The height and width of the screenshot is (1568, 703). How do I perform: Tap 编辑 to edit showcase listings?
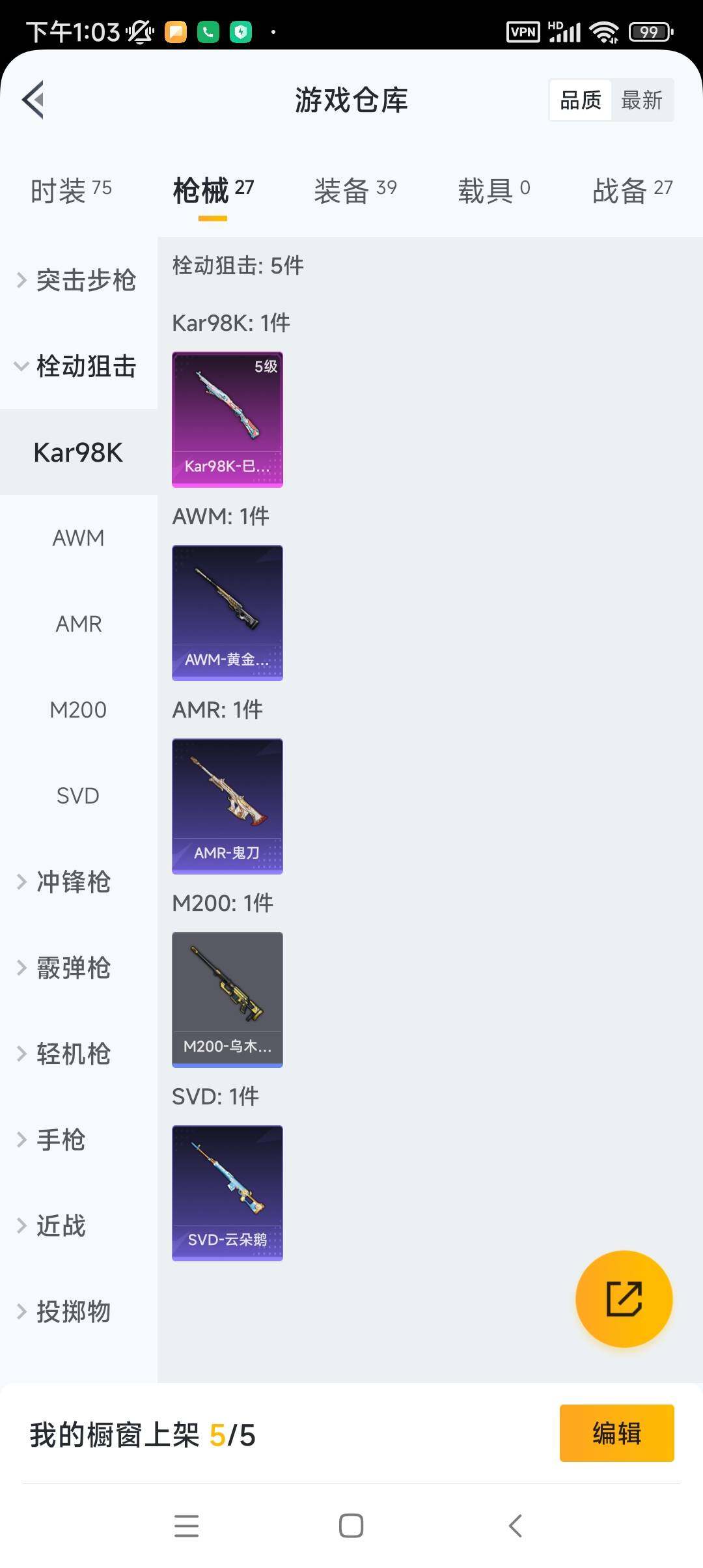point(616,1433)
